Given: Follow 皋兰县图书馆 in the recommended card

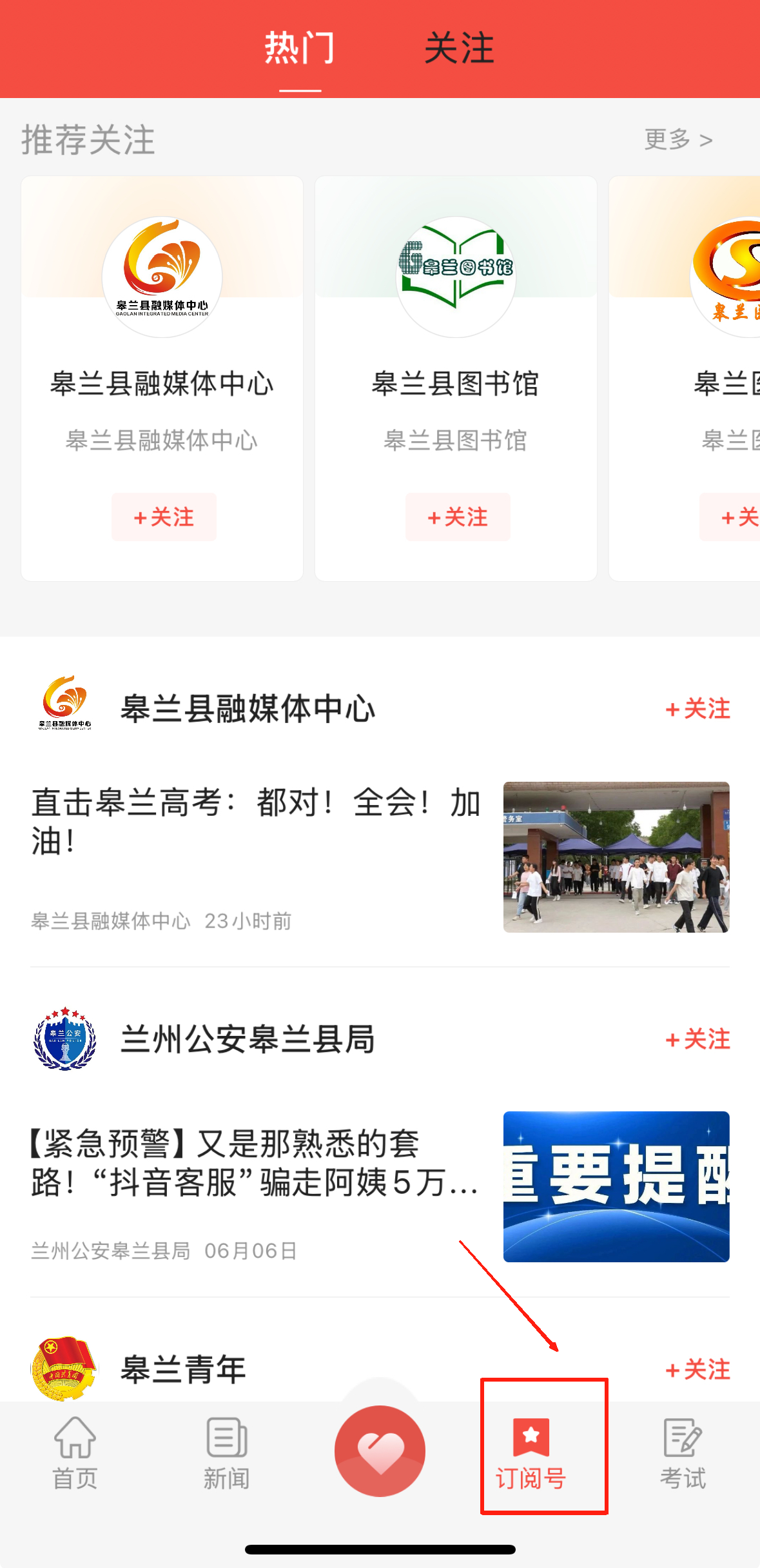Looking at the screenshot, I should coord(458,517).
